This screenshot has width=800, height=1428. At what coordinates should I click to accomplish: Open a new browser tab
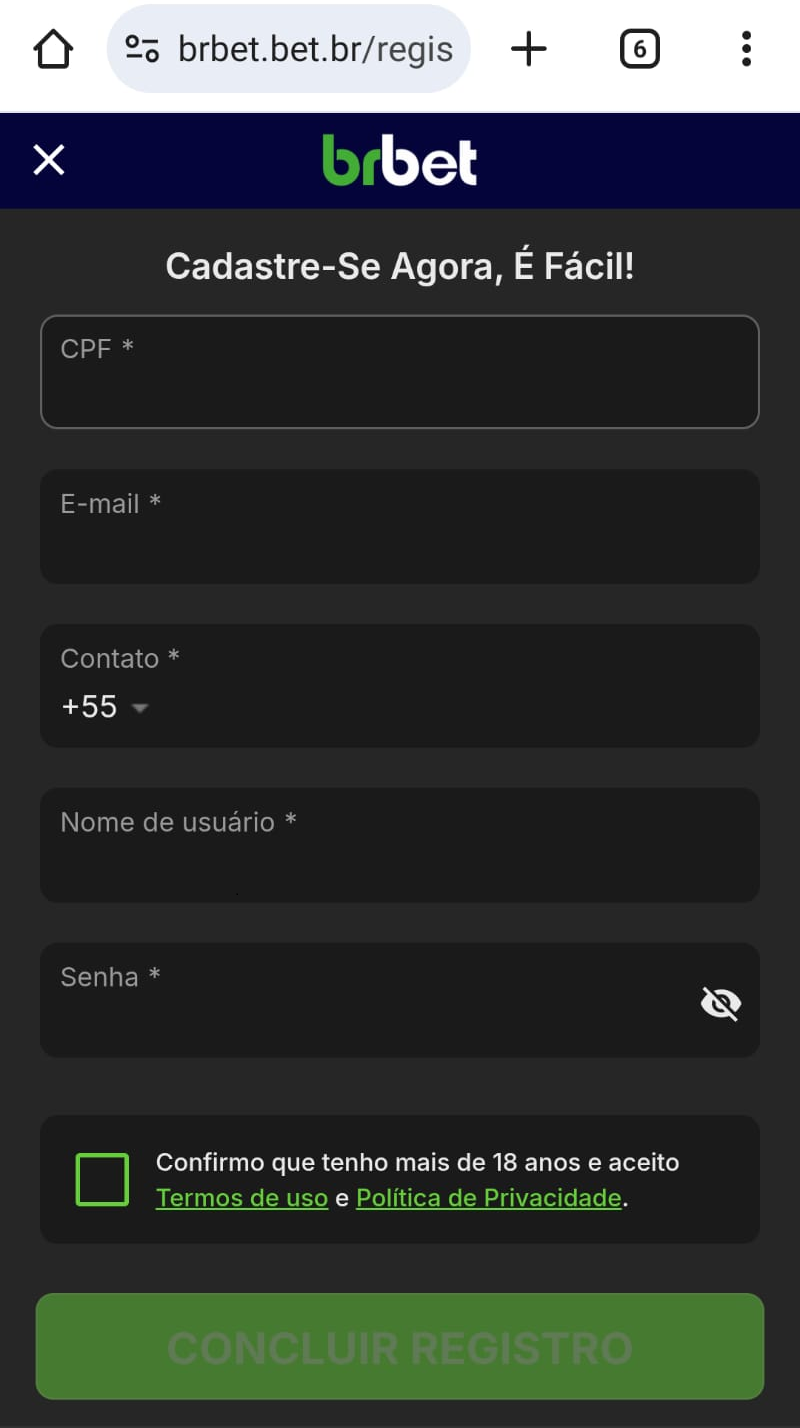tap(529, 49)
